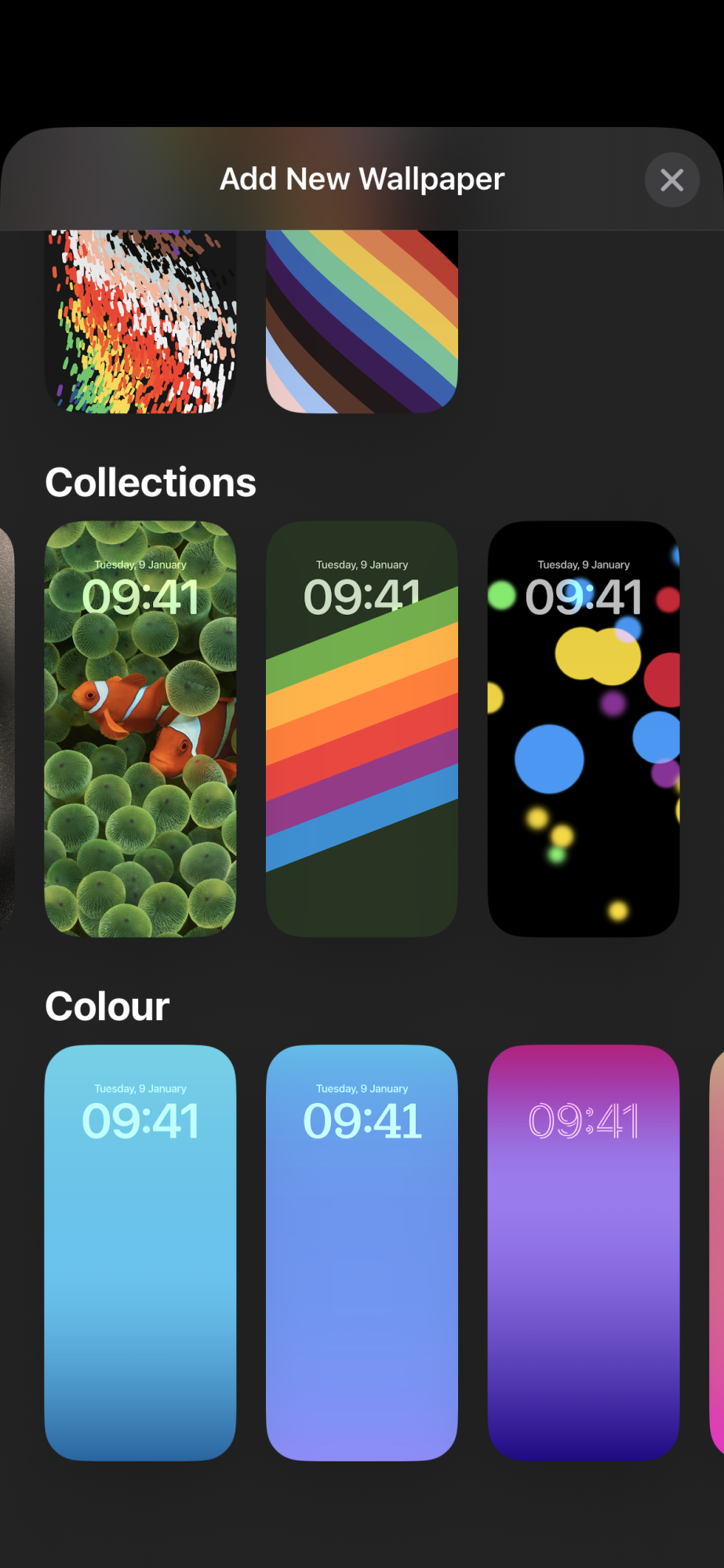Viewport: 724px width, 1568px height.
Task: Choose the light cyan colour wallpaper
Action: tap(140, 1252)
